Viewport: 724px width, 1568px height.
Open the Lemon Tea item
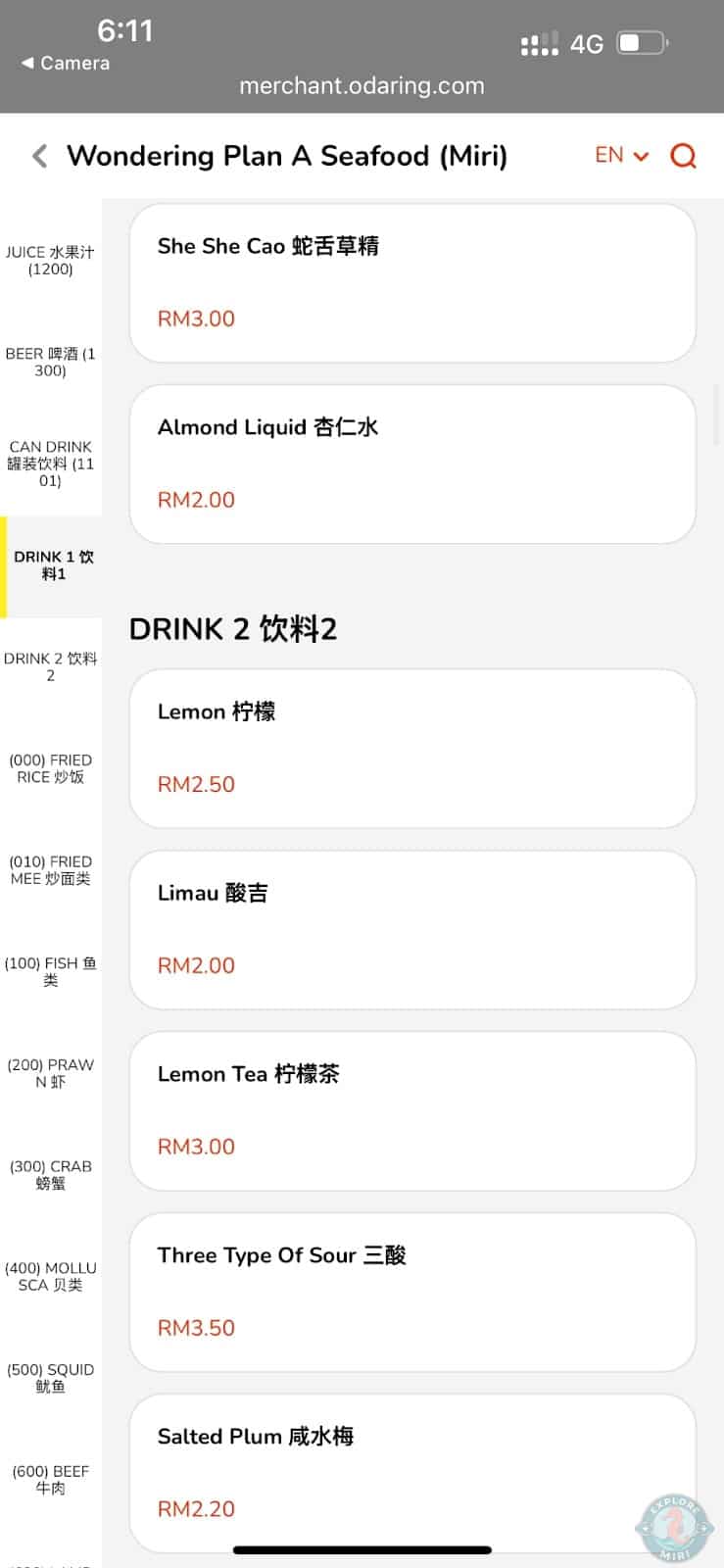click(x=412, y=1110)
